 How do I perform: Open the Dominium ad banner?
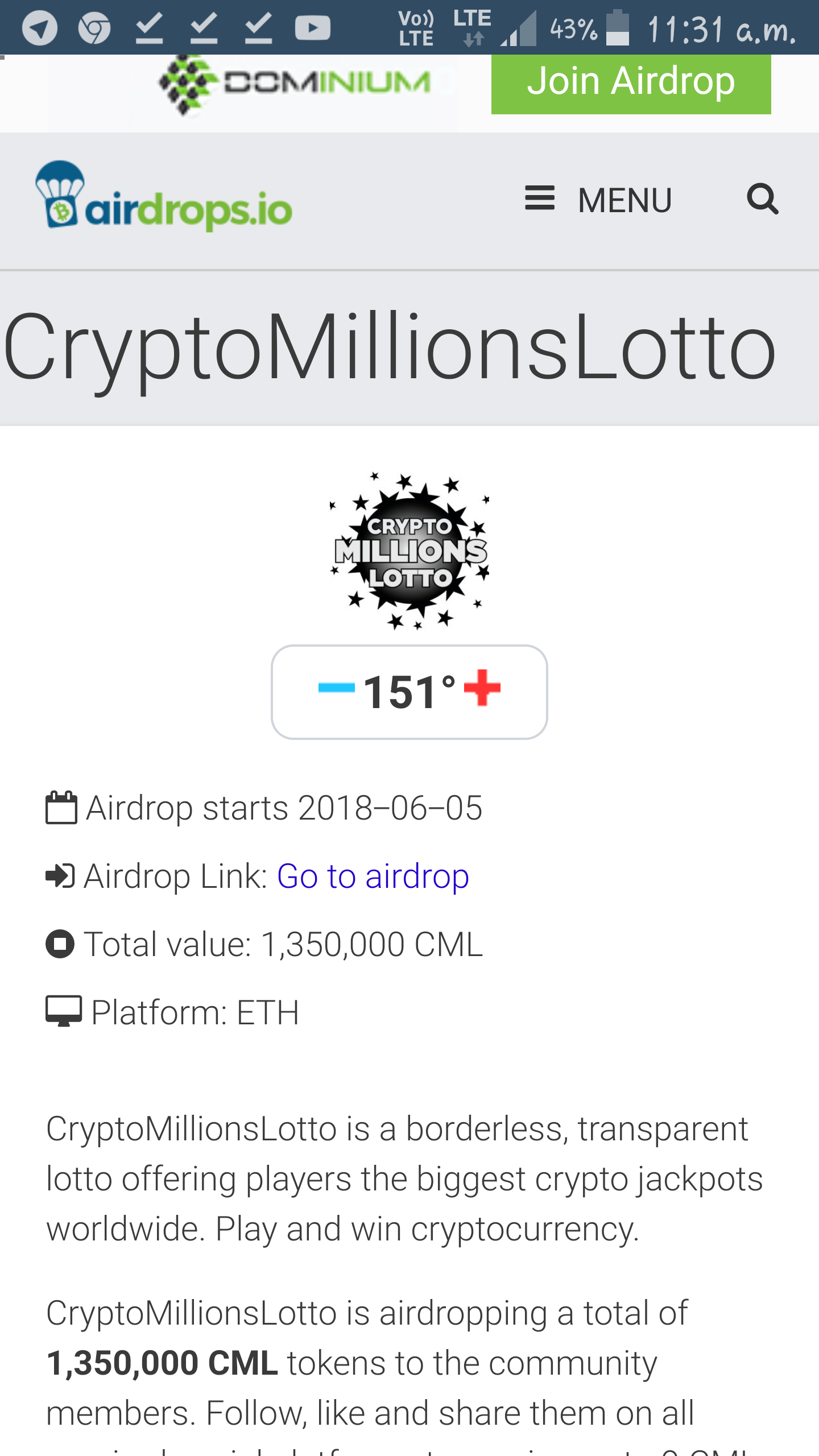click(x=296, y=84)
